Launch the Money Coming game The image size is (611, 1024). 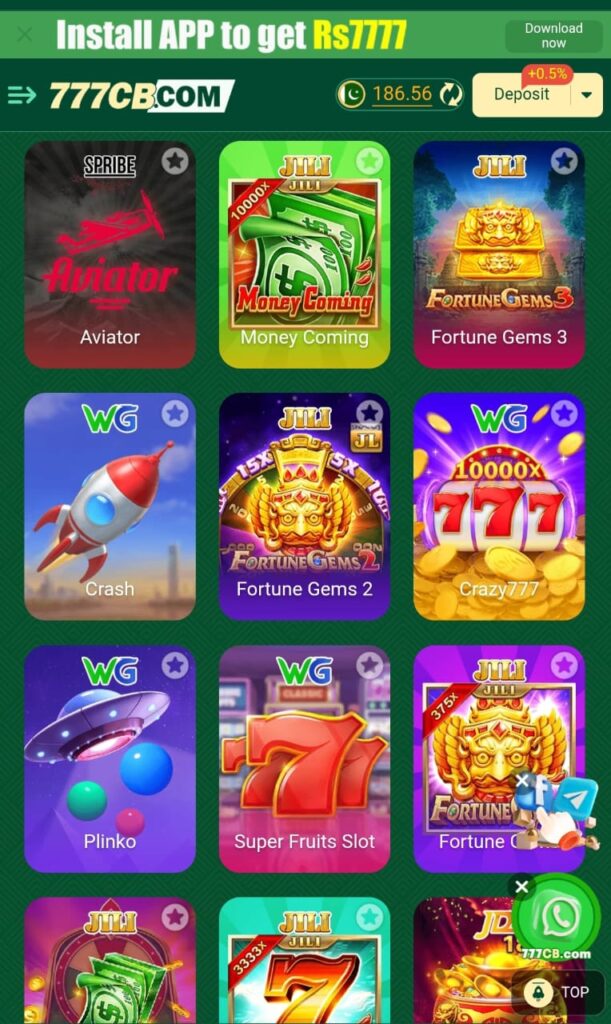click(x=304, y=255)
